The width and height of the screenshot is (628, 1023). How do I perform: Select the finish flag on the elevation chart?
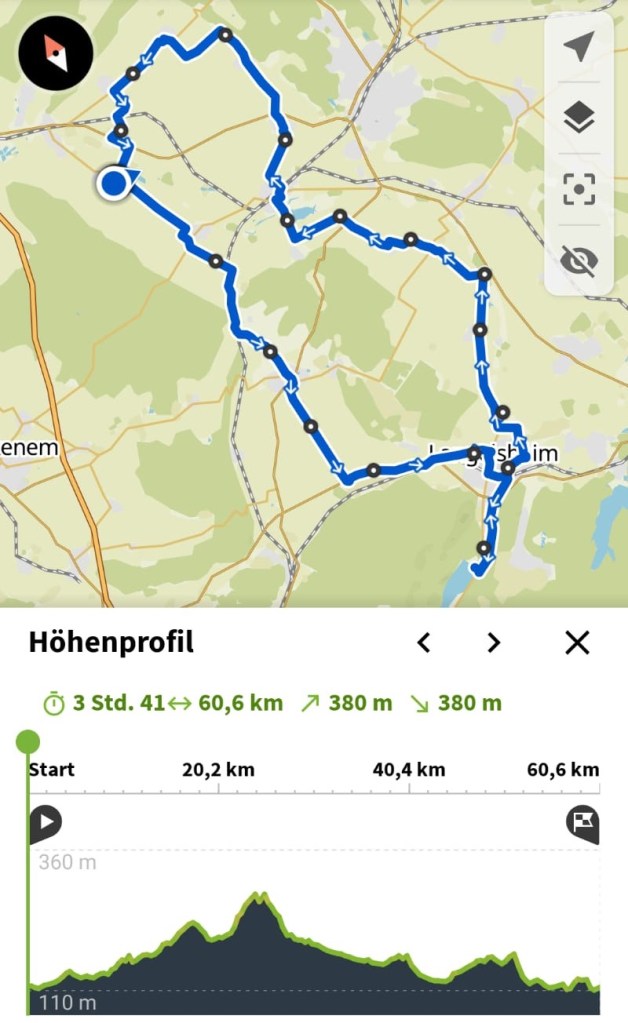(x=583, y=822)
